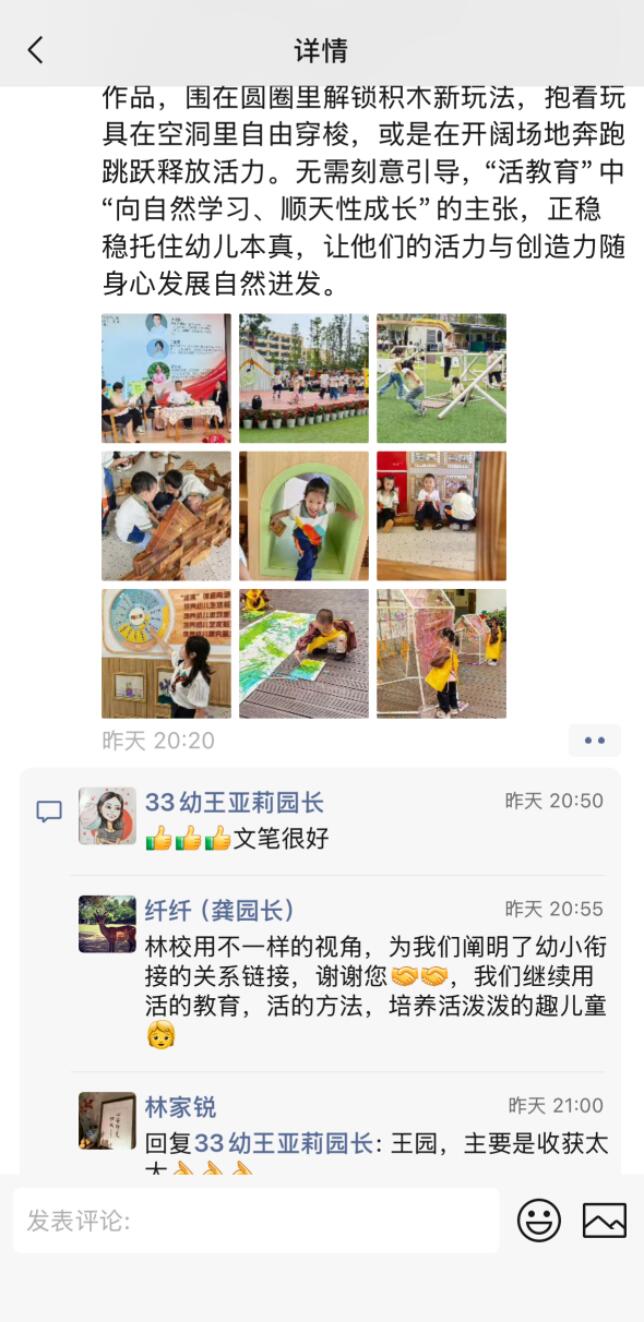Viewport: 644px width, 1322px height.
Task: Tap the deer avatar of 纤纤
Action: pos(107,924)
